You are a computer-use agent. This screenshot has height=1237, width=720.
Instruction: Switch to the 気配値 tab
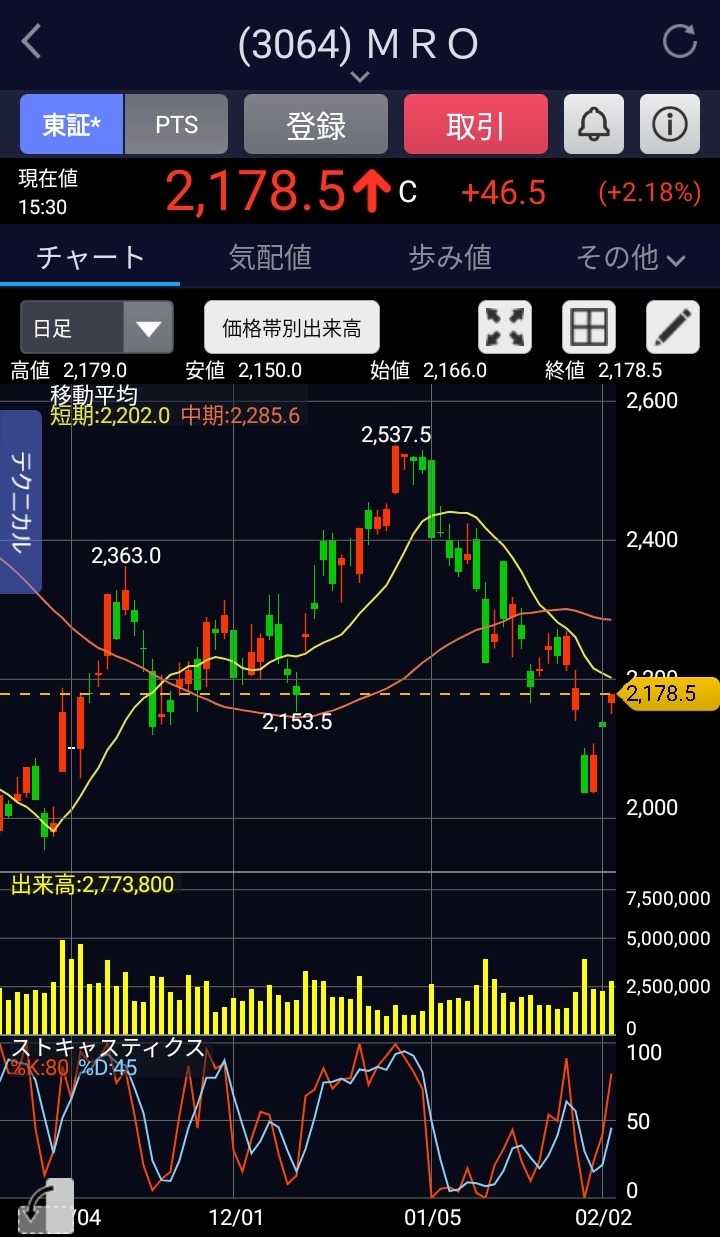coord(270,258)
